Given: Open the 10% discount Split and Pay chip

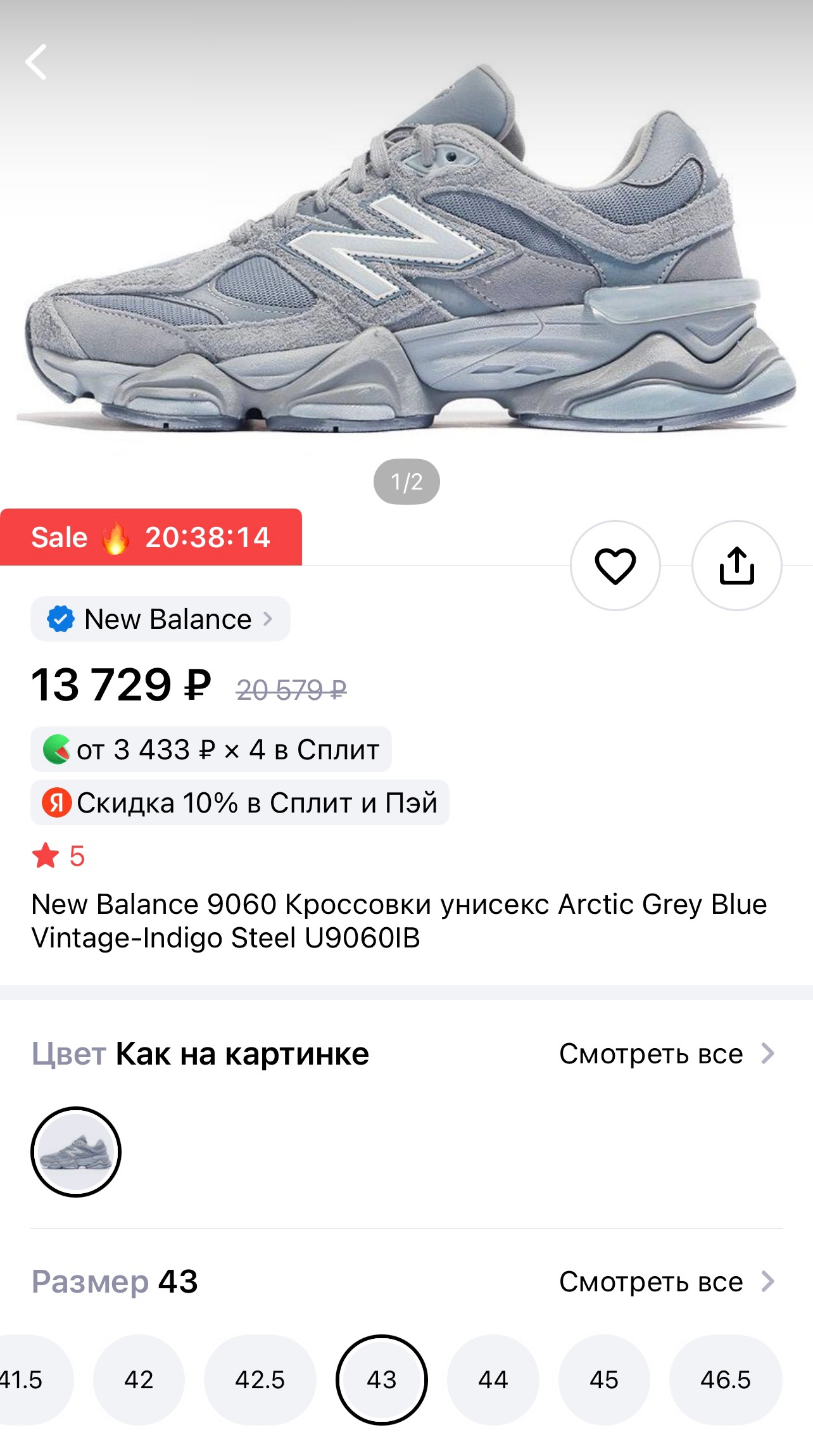Looking at the screenshot, I should (x=239, y=802).
